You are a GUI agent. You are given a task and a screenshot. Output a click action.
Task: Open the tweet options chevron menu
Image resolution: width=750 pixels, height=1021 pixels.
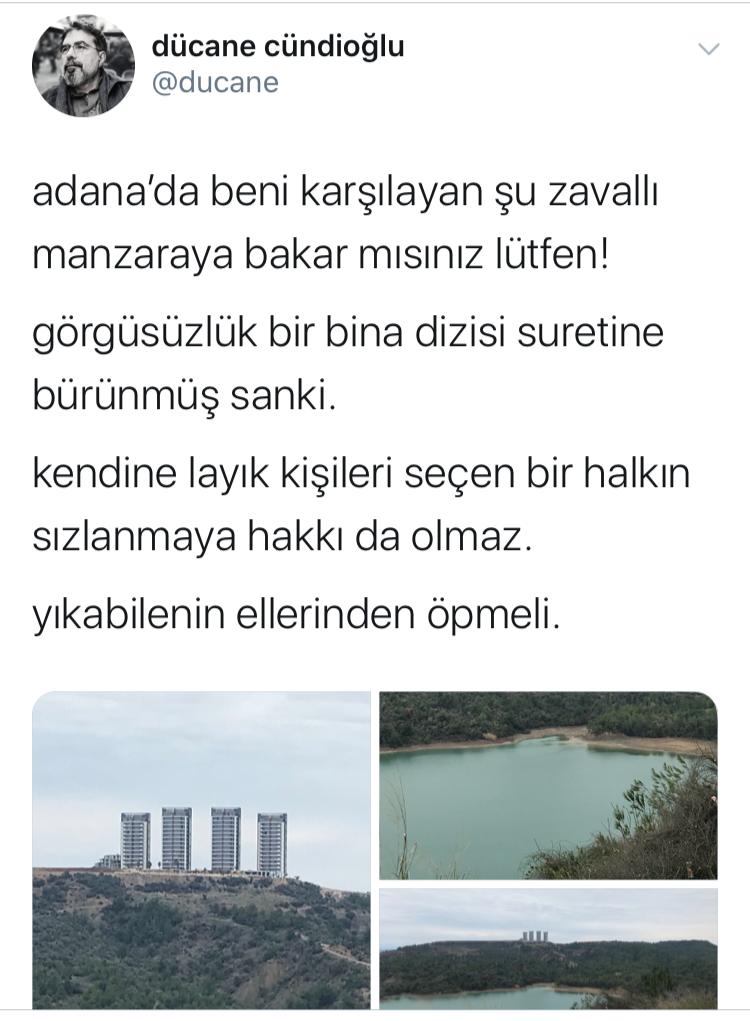point(708,49)
